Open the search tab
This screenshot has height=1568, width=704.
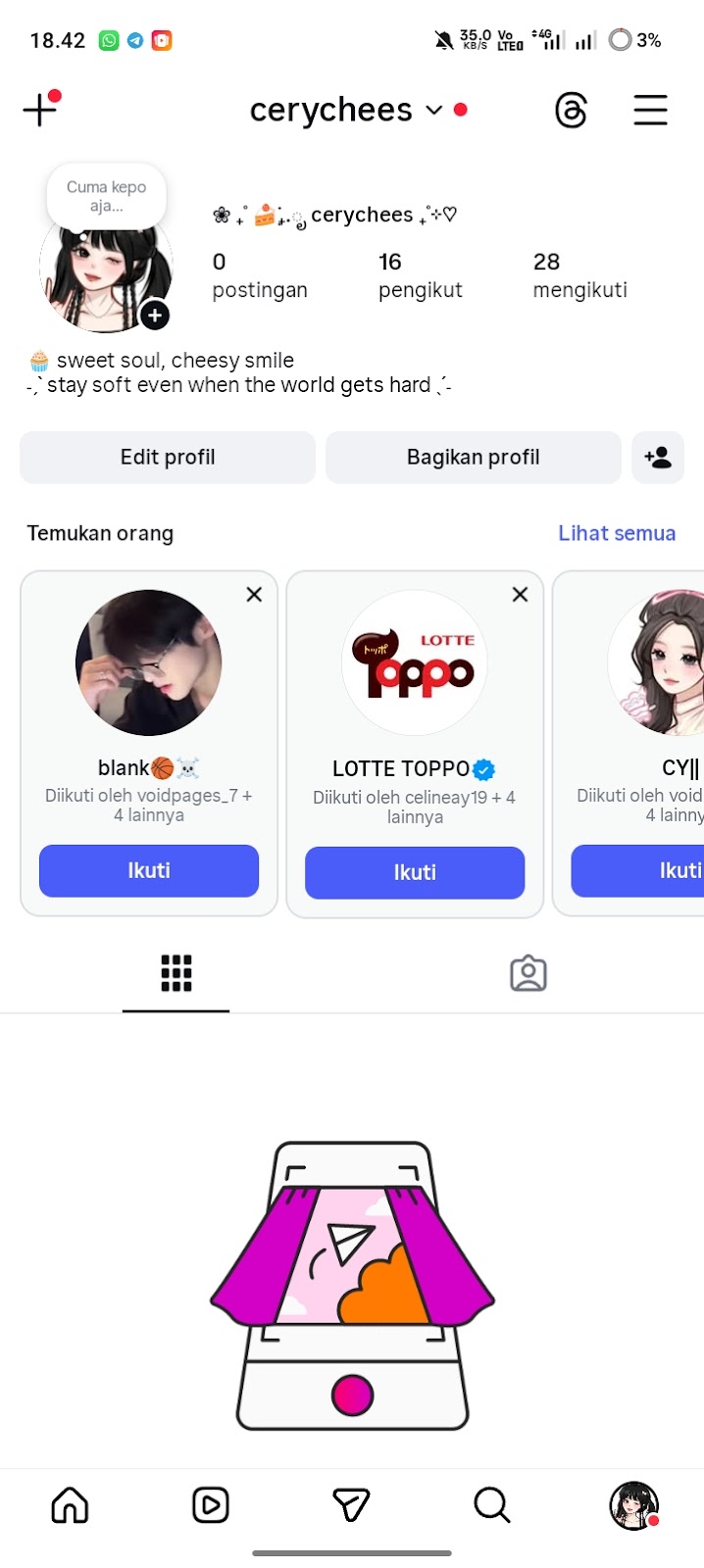[x=492, y=1505]
